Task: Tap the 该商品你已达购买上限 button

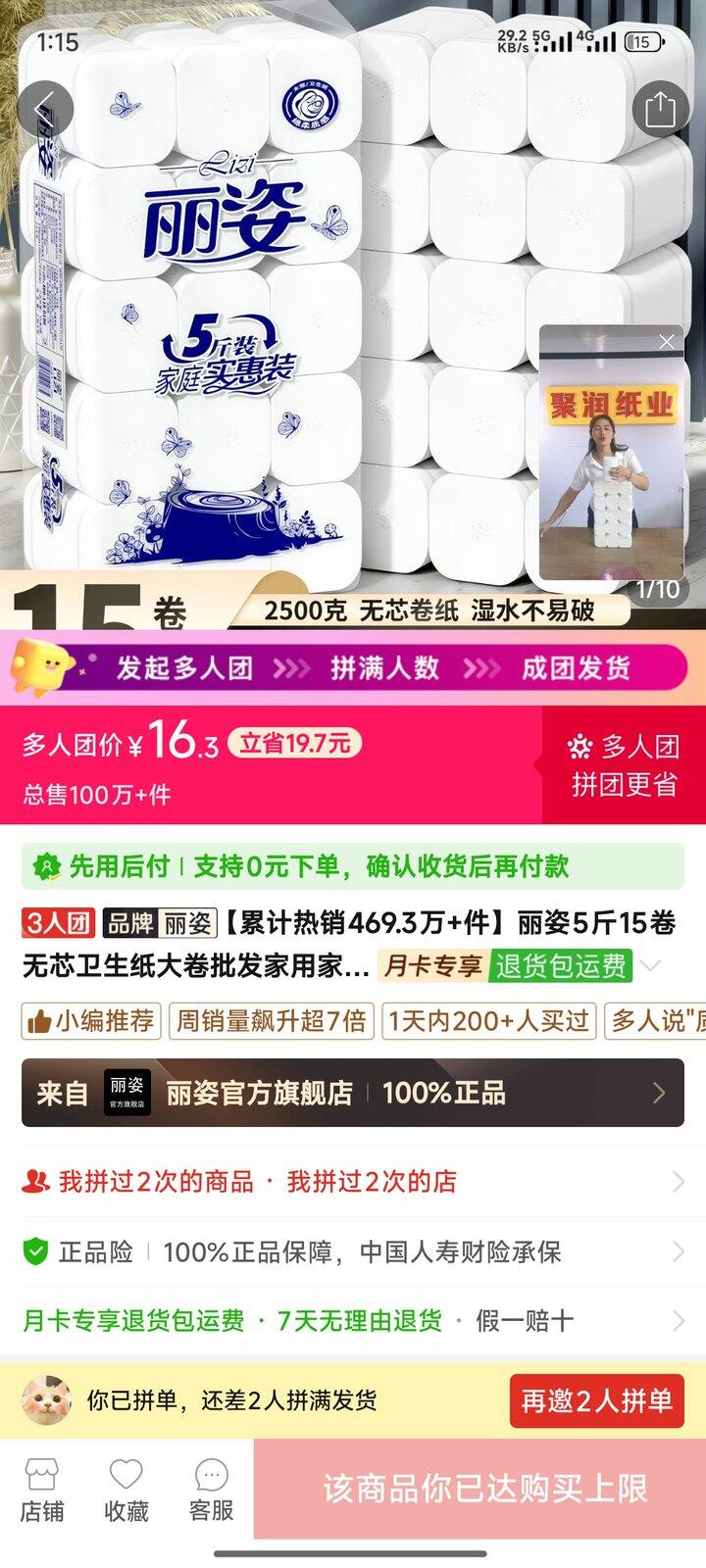Action: click(x=484, y=1489)
